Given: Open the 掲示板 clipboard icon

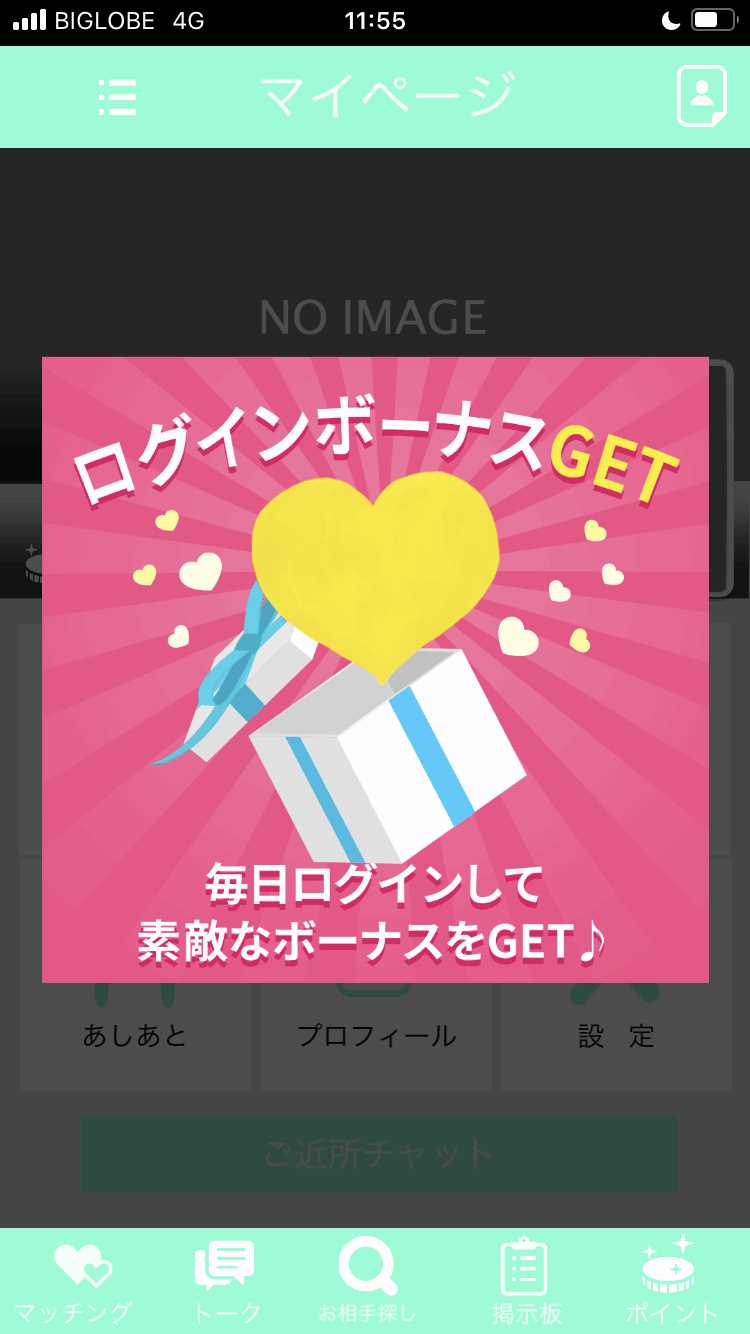Looking at the screenshot, I should click(522, 1262).
